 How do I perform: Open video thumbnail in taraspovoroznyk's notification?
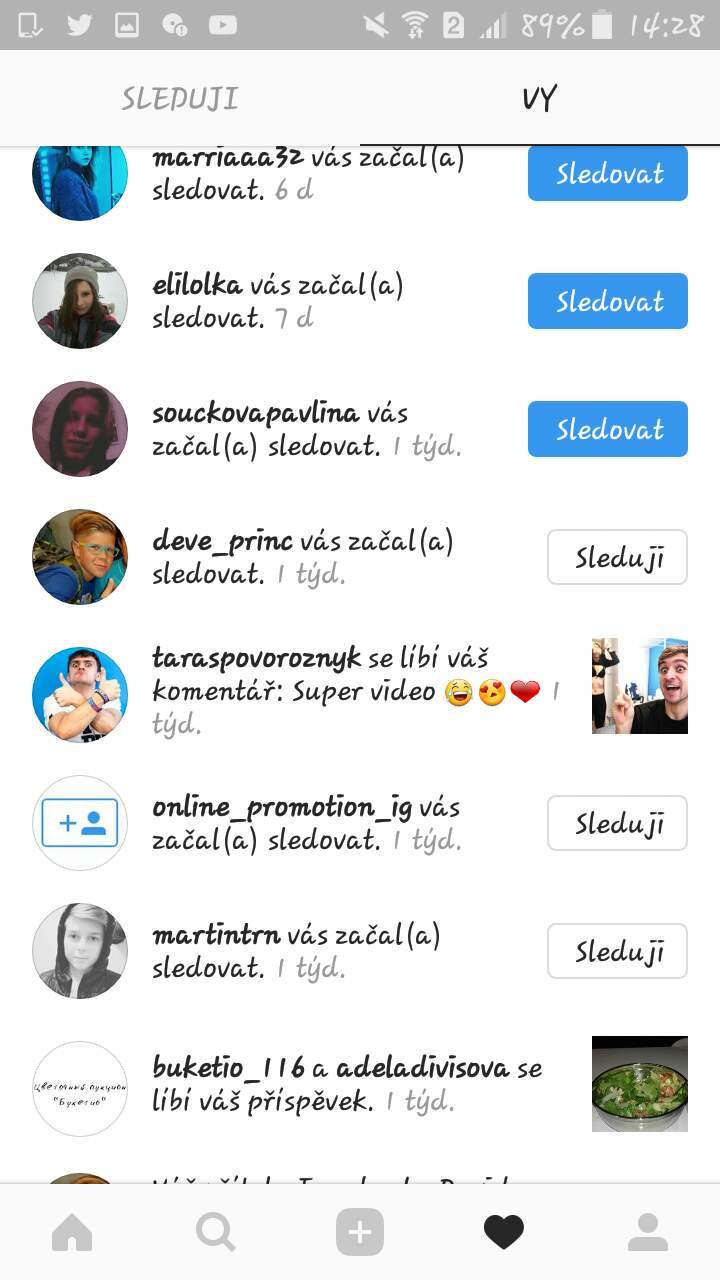[640, 686]
